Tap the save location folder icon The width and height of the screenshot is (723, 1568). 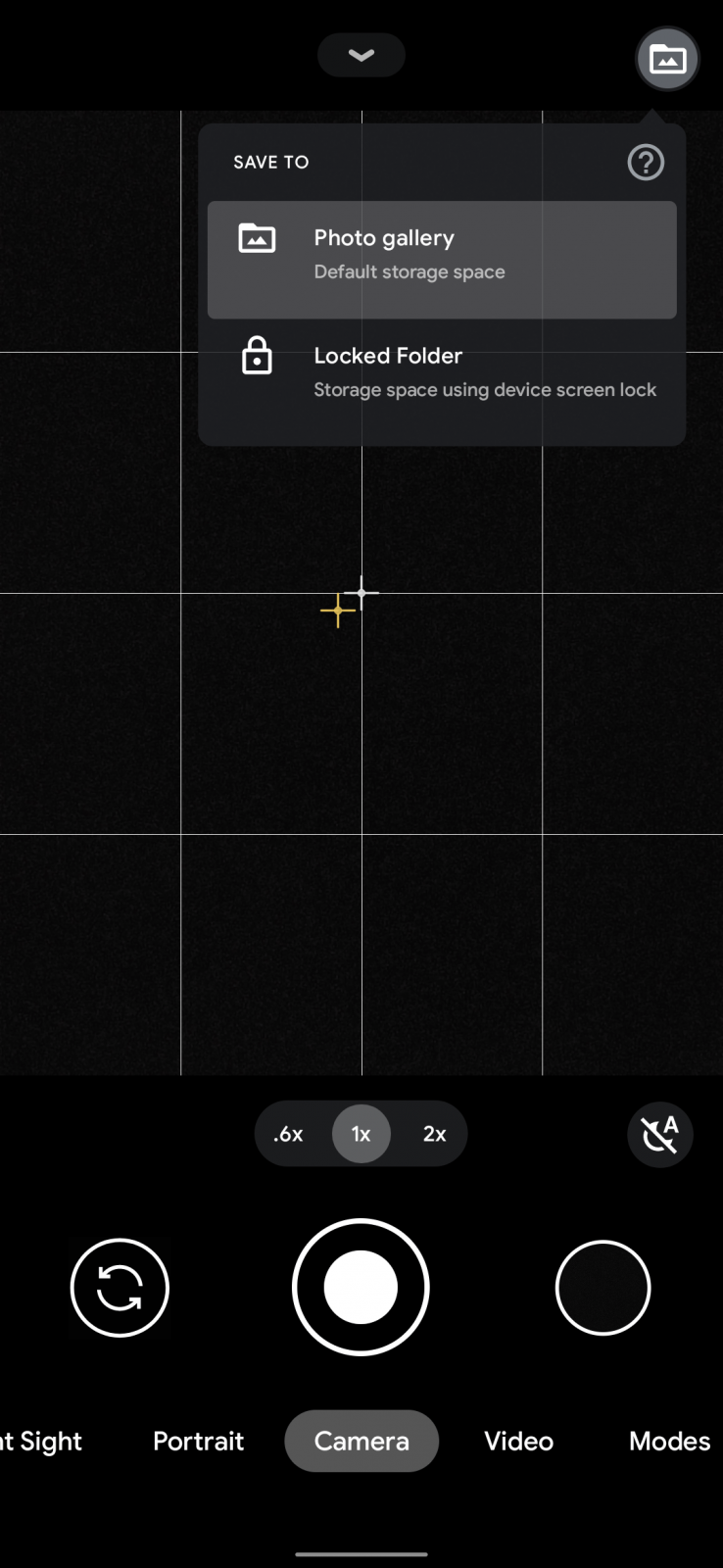[667, 59]
